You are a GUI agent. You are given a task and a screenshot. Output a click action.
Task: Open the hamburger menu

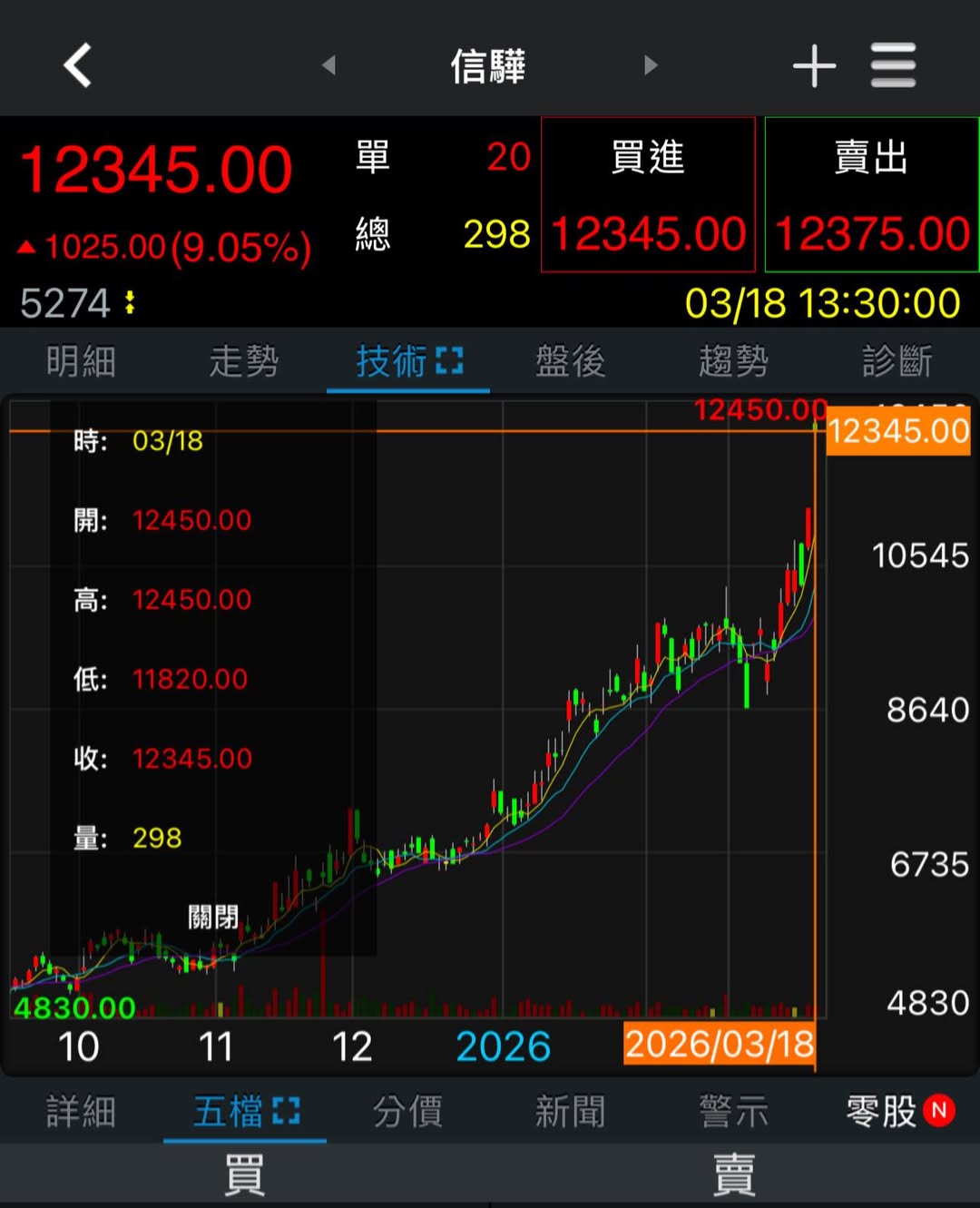[893, 65]
